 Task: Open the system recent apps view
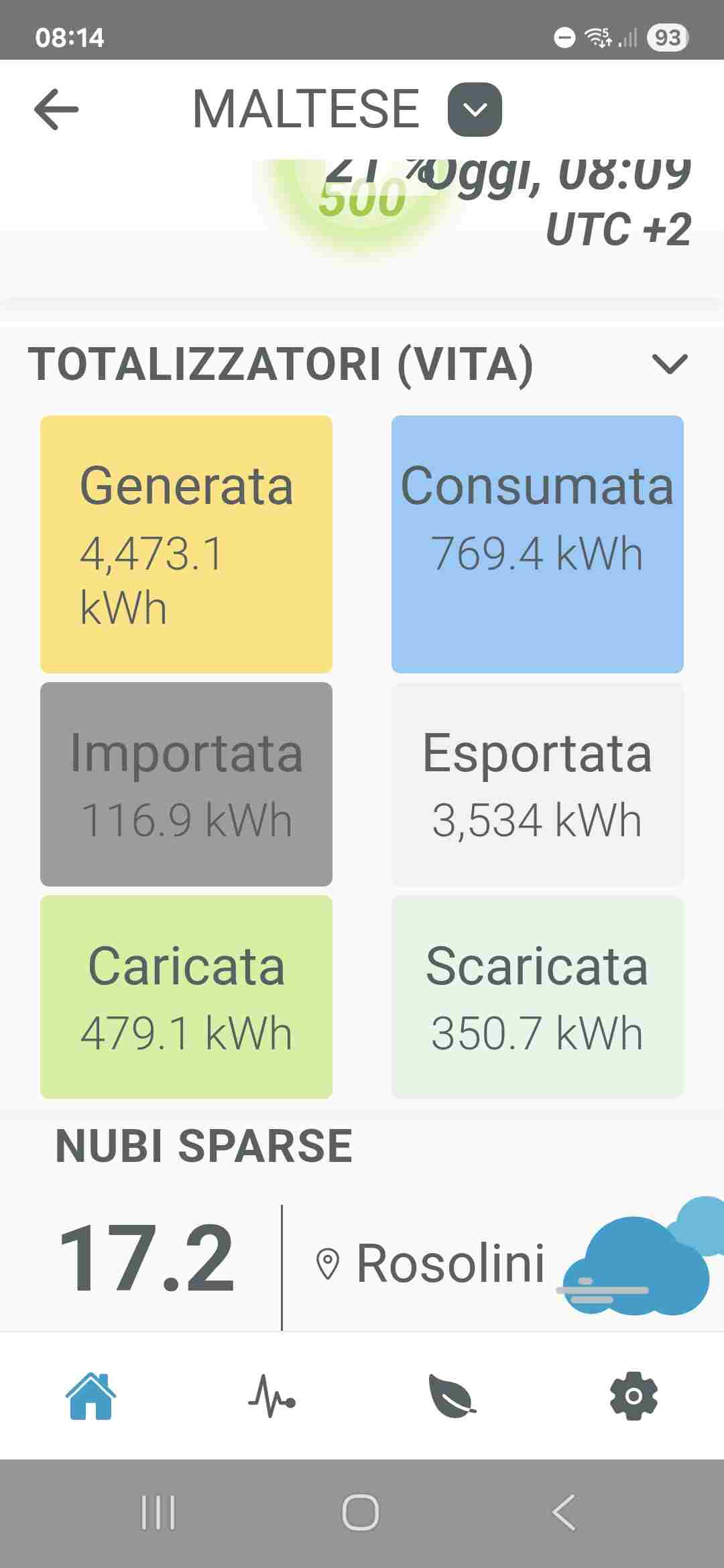(x=158, y=1512)
